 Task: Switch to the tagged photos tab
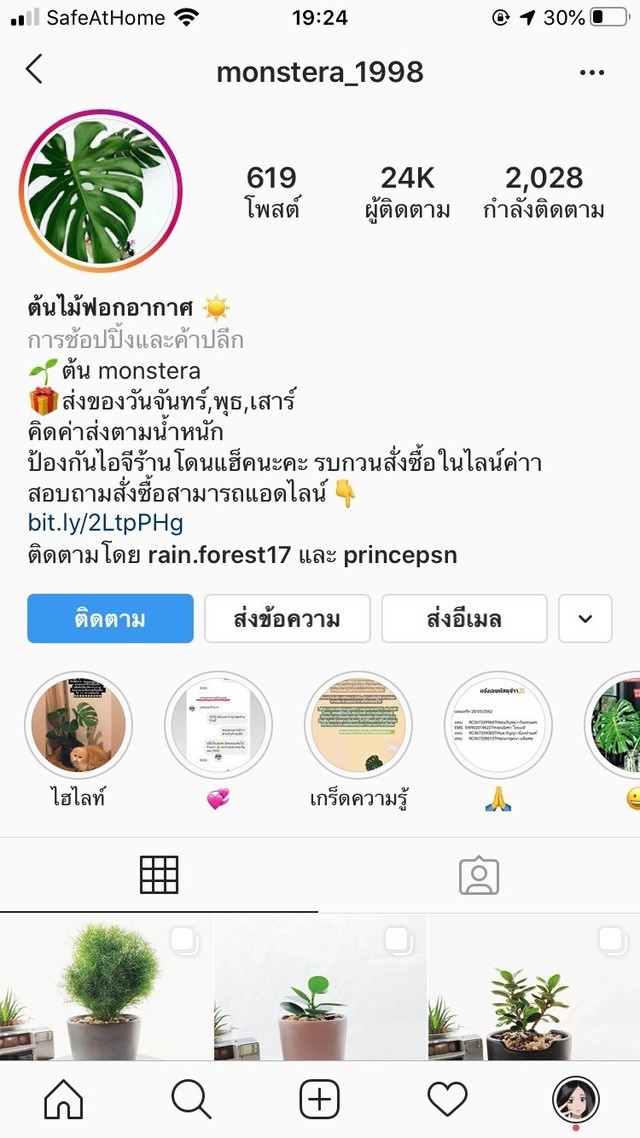click(479, 876)
